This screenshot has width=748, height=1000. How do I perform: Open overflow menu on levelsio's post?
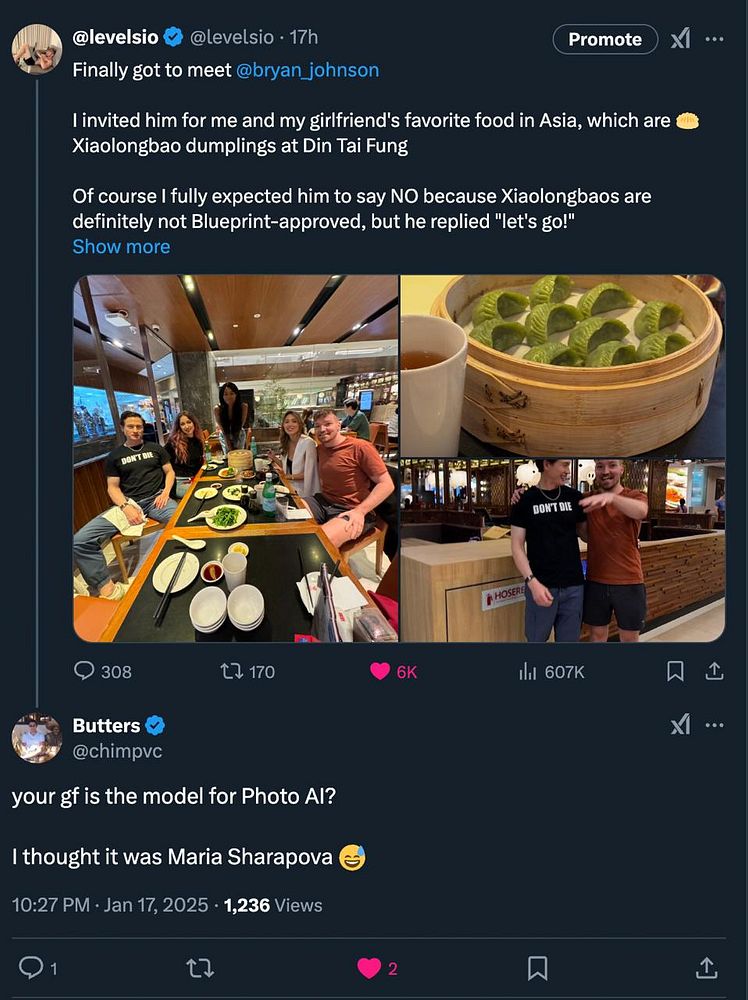714,39
